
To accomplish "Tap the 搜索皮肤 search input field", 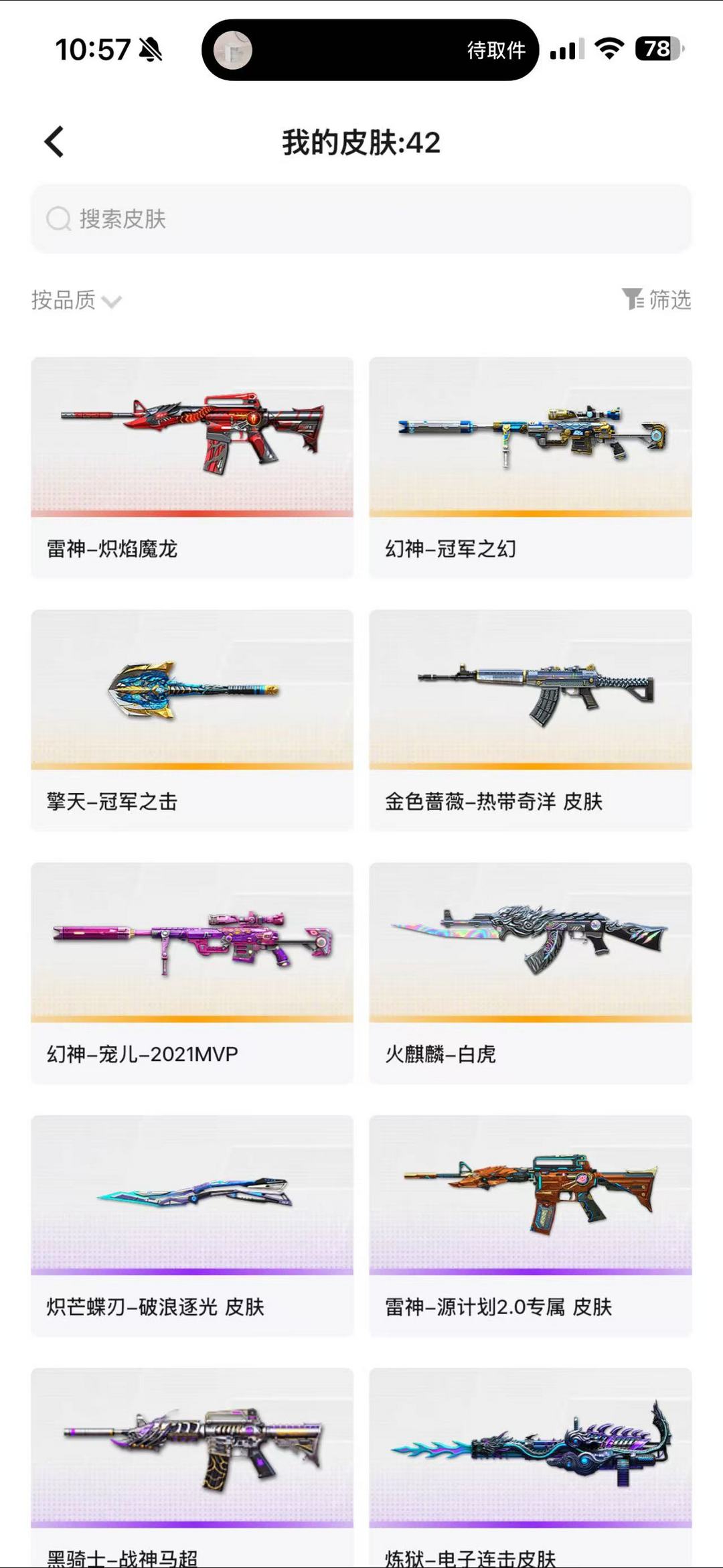I will 361,219.
